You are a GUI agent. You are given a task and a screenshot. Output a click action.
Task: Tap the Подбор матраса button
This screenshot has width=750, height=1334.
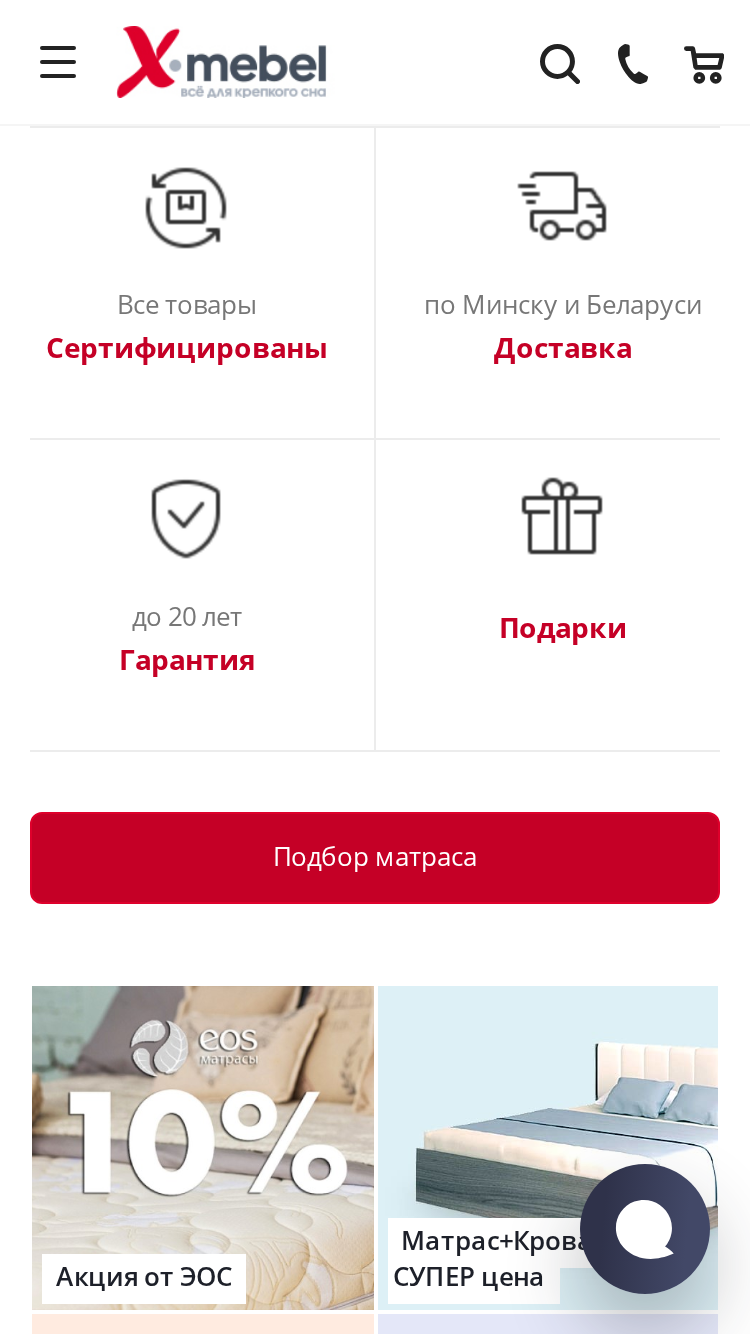click(375, 858)
